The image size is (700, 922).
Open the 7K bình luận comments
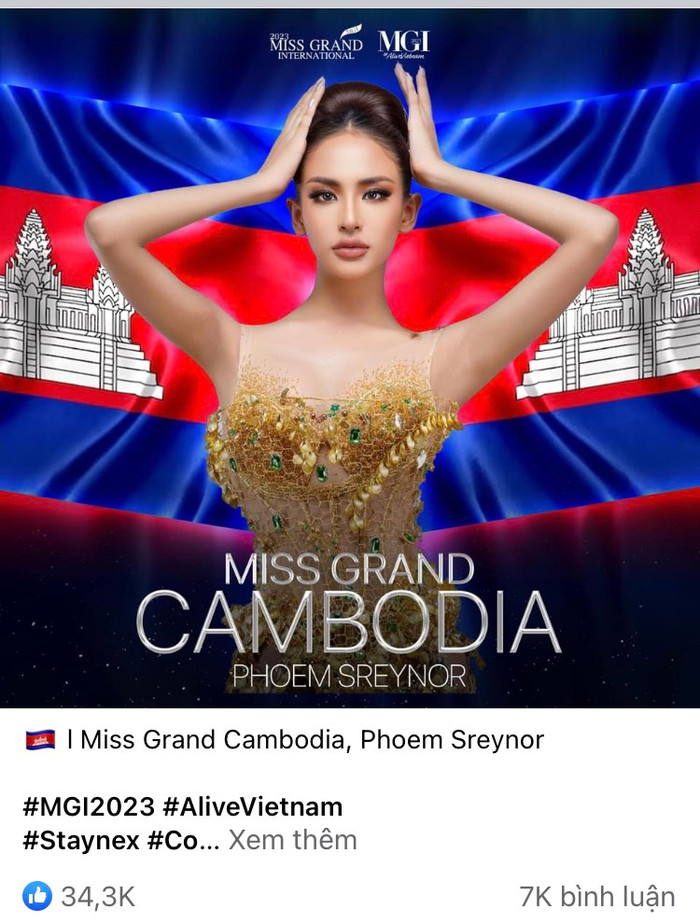[x=596, y=896]
